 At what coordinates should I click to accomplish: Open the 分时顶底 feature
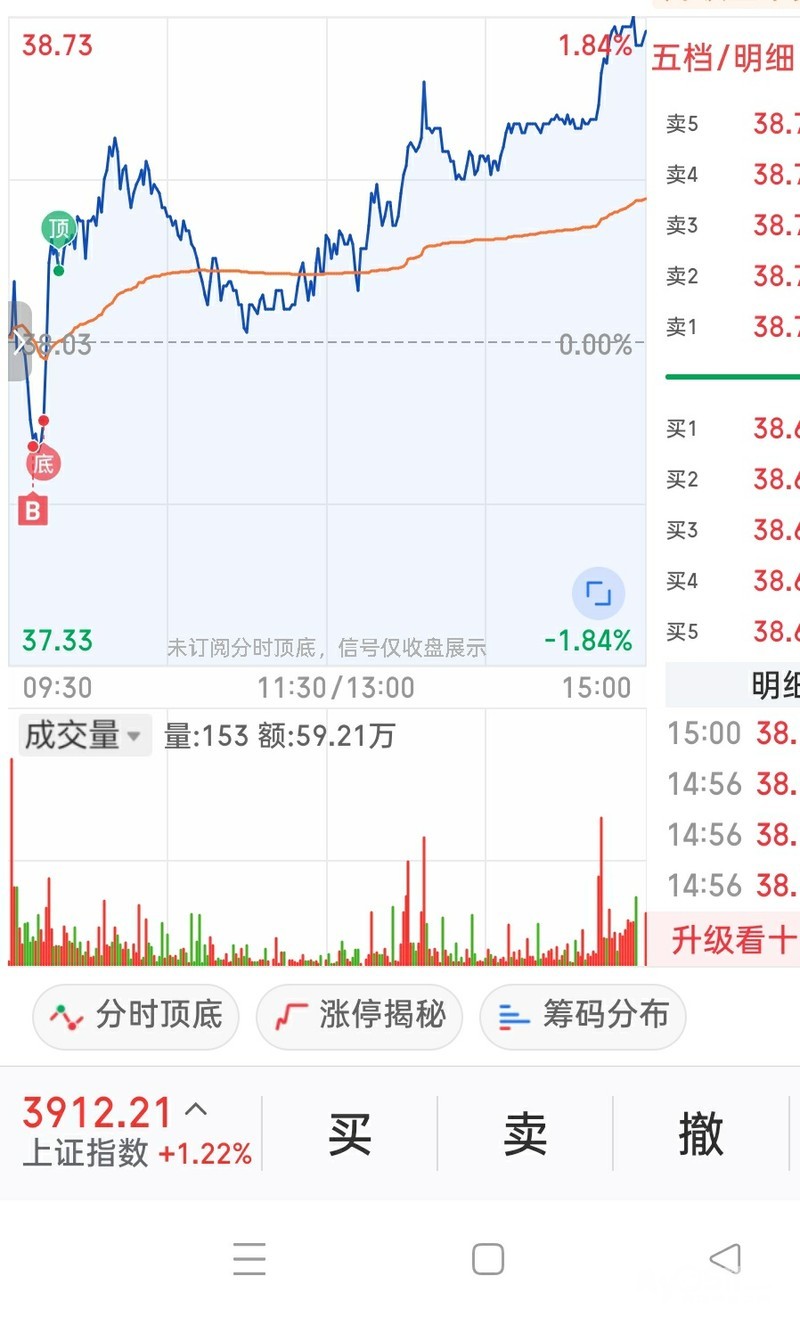pos(136,1017)
